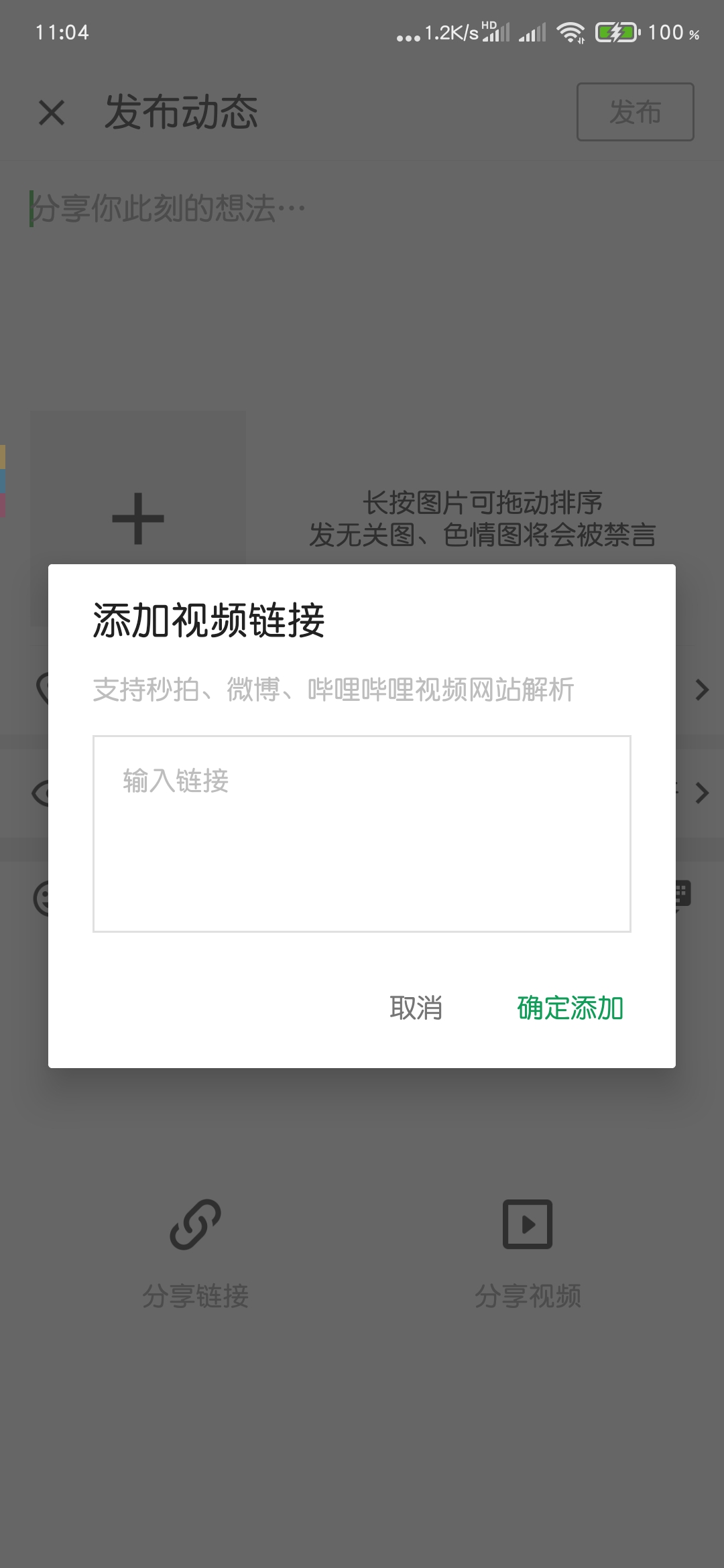
Task: Click 确定添加 to confirm adding the link
Action: click(568, 1008)
